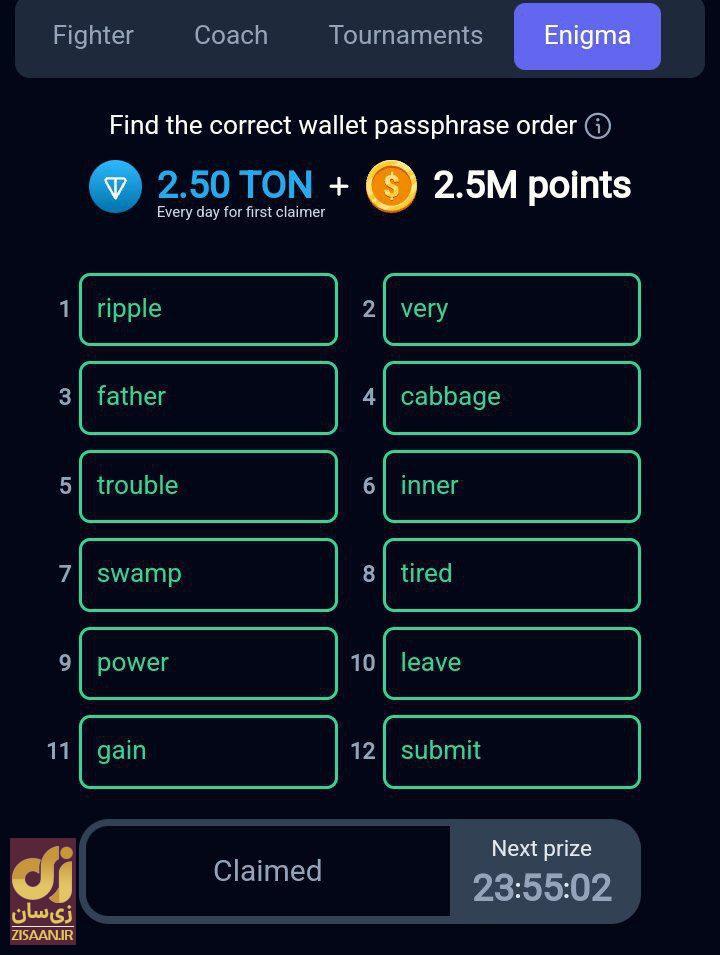Select the 'inner' word box

[511, 486]
